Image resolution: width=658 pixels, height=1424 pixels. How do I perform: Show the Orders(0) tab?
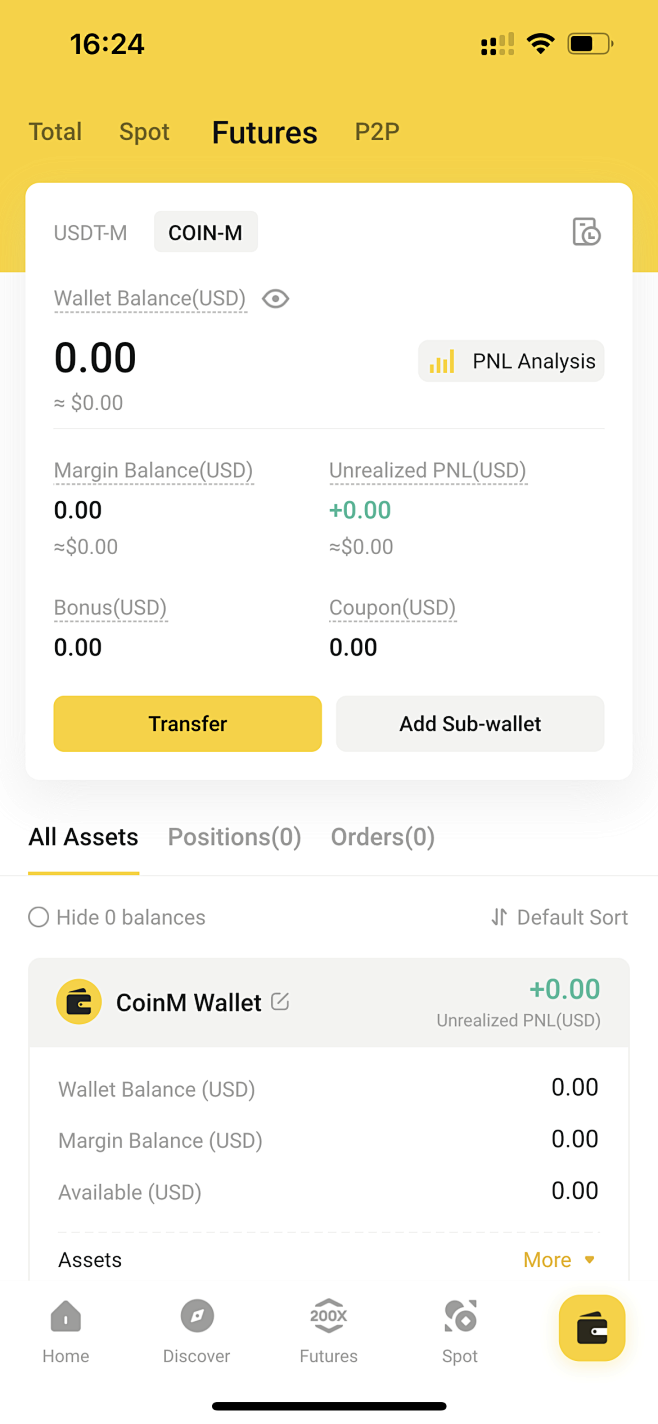click(383, 838)
